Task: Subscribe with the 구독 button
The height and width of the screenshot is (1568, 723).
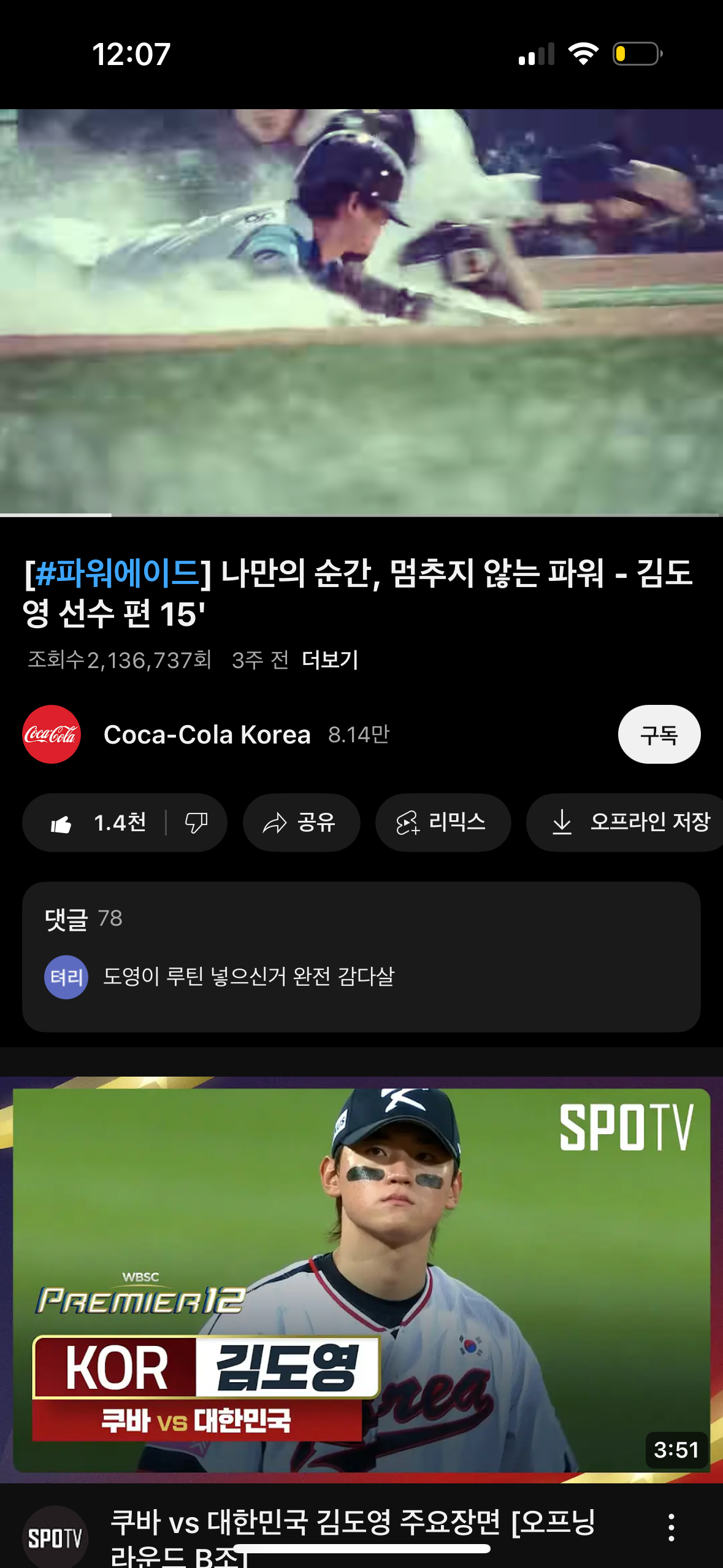Action: click(659, 734)
